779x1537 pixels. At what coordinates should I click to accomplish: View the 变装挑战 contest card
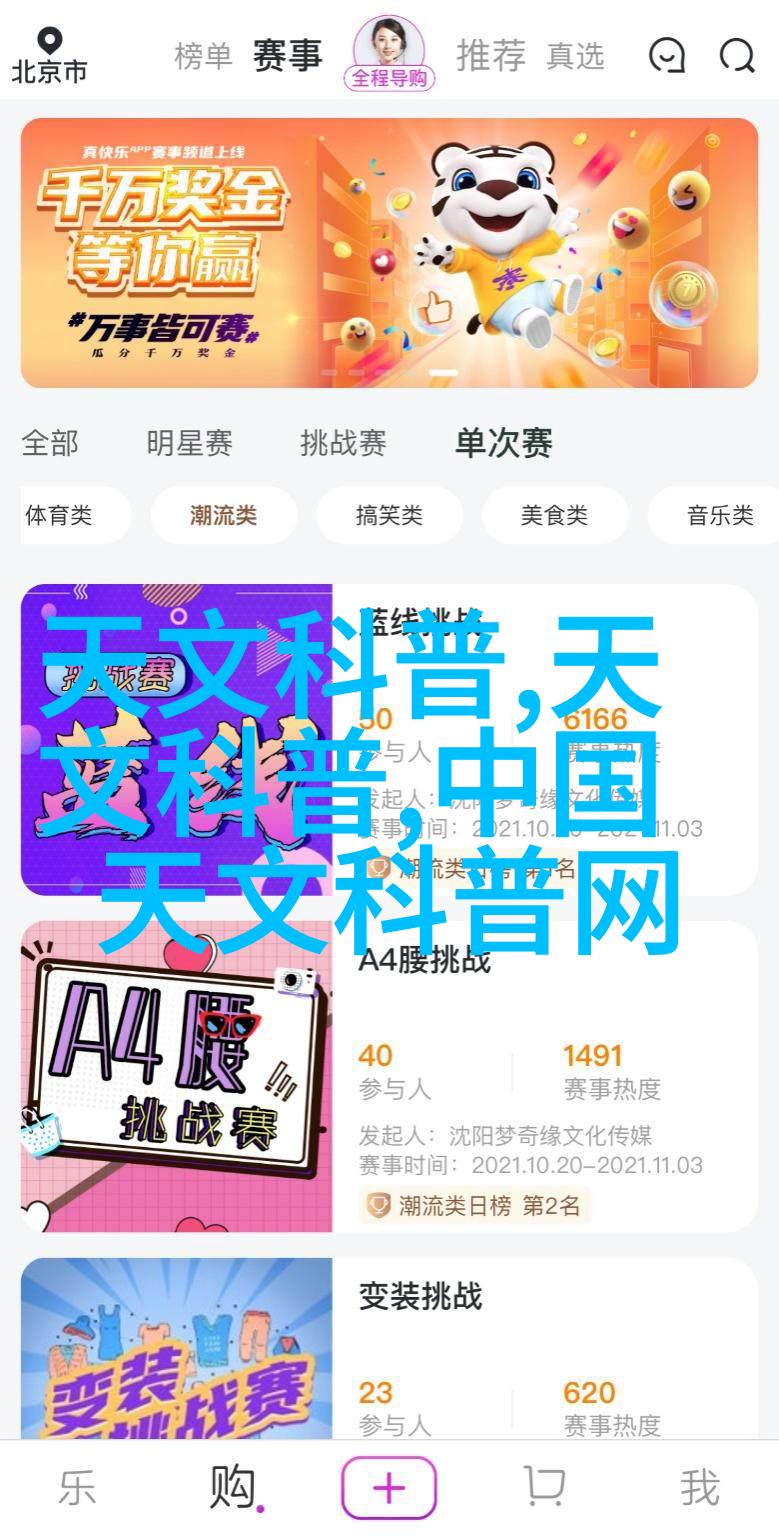pos(389,1350)
